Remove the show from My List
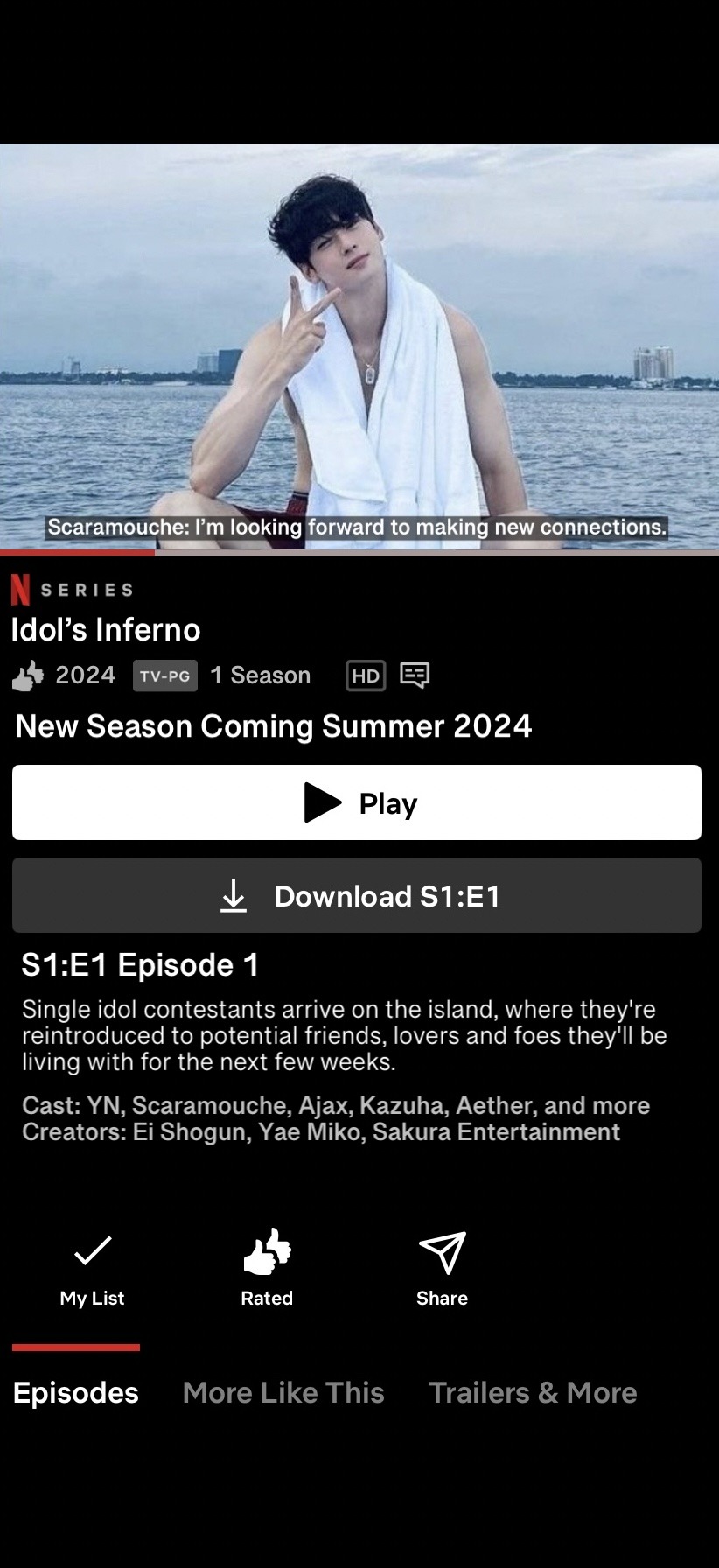719x1568 pixels. coord(92,1266)
